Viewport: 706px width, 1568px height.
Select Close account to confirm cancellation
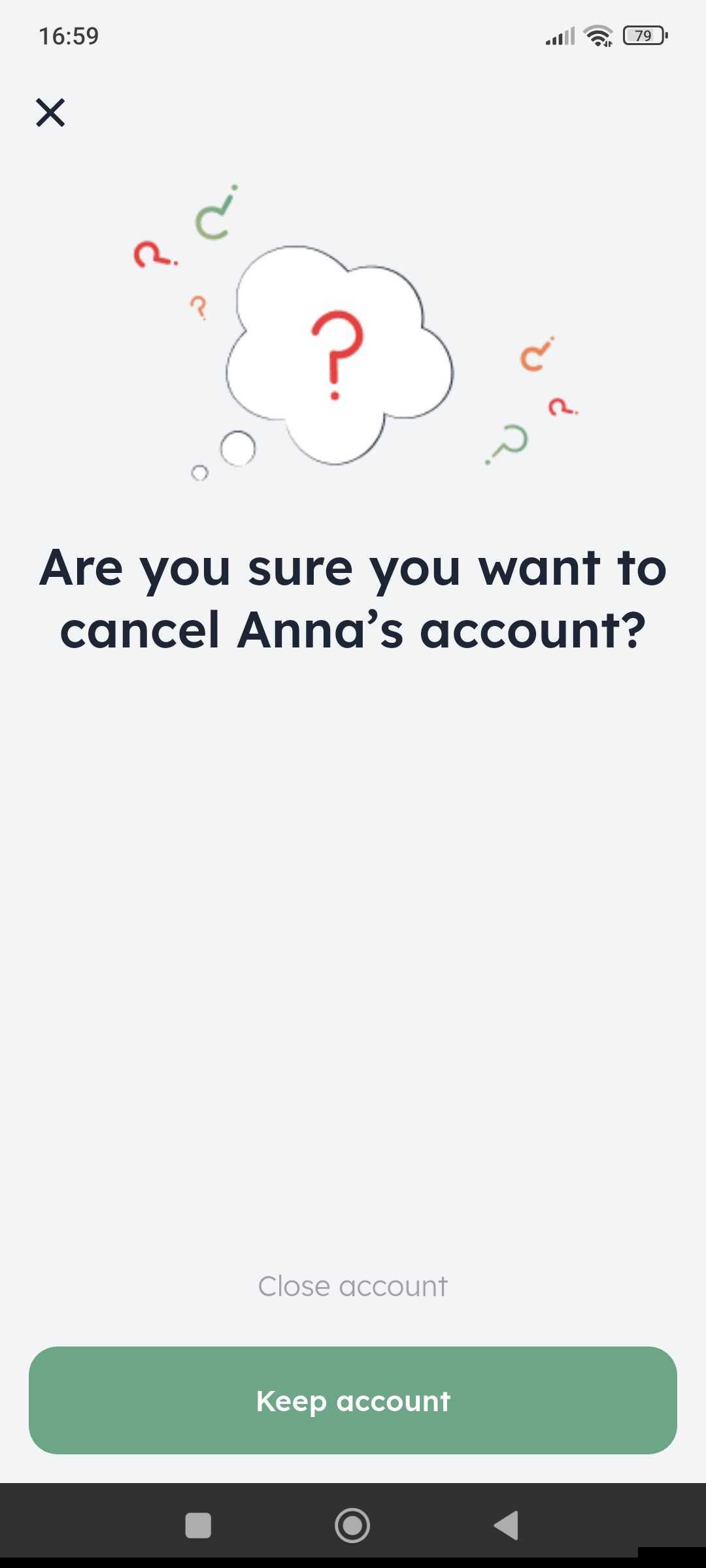pyautogui.click(x=353, y=1286)
